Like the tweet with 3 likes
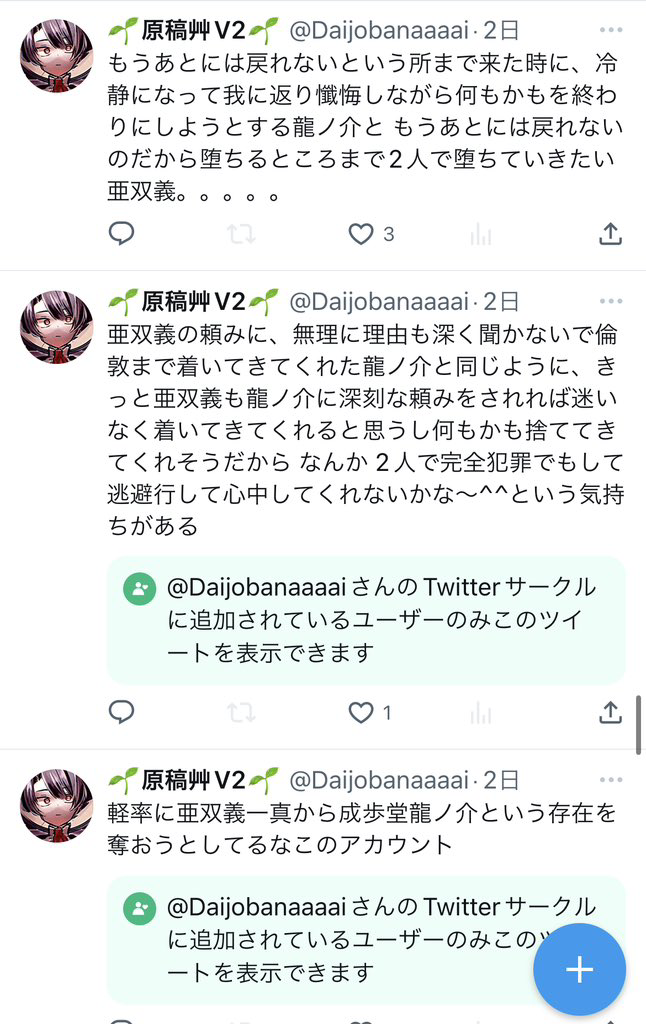This screenshot has height=1024, width=646. pos(361,234)
